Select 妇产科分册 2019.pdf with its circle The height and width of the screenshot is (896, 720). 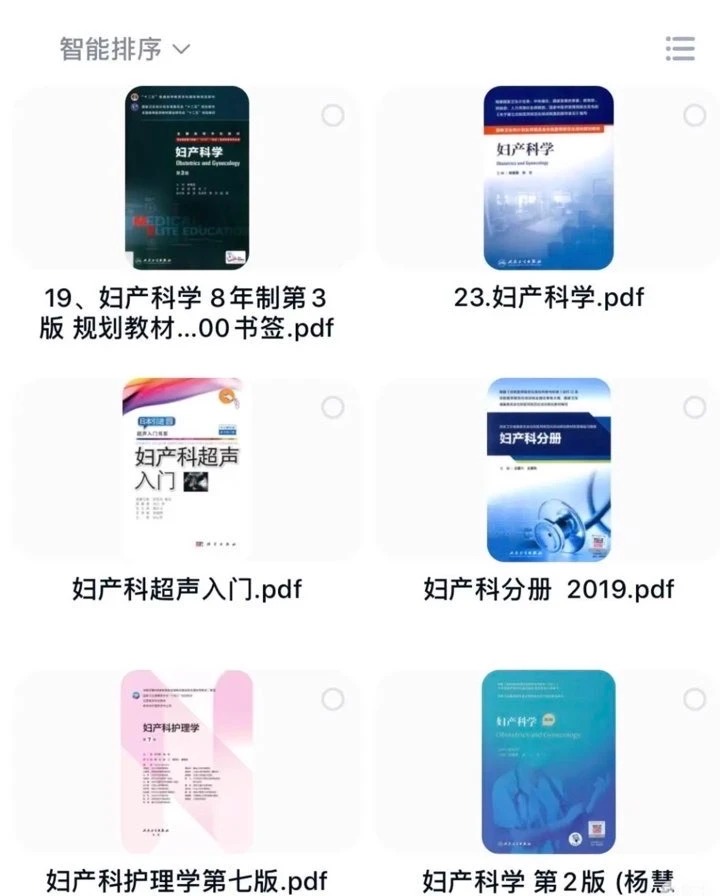point(694,407)
